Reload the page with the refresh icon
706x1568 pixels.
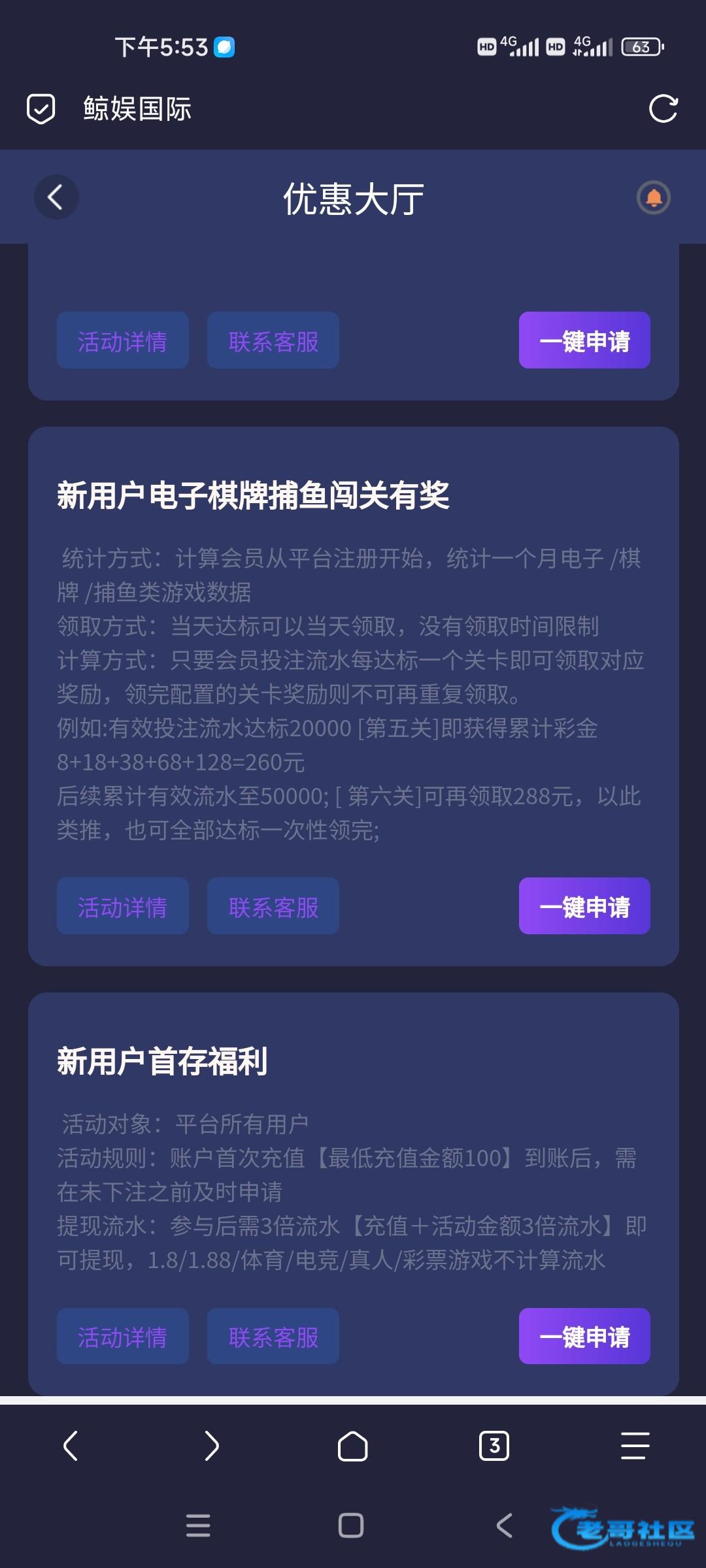tap(663, 108)
